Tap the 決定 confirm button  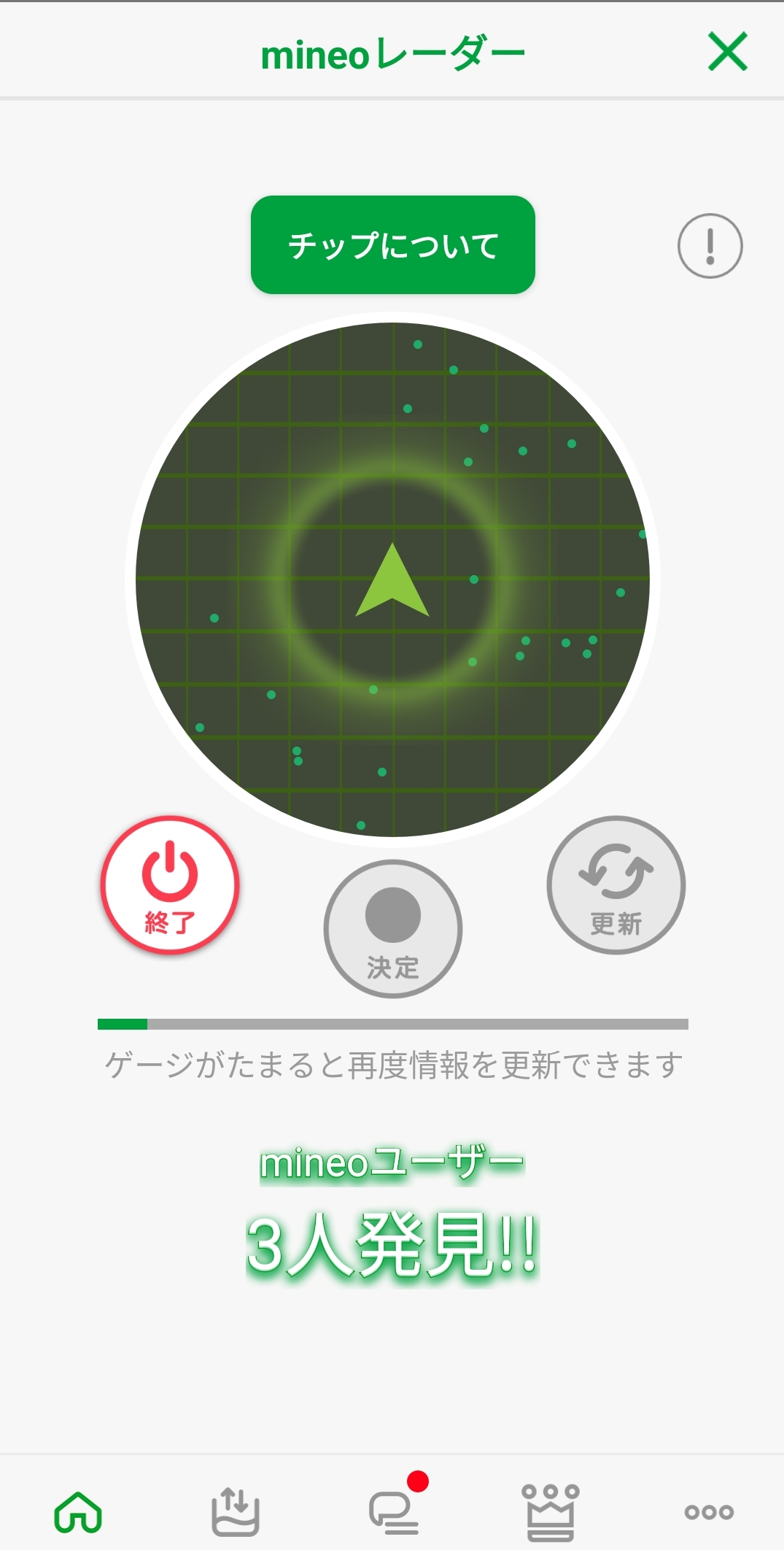point(392,928)
